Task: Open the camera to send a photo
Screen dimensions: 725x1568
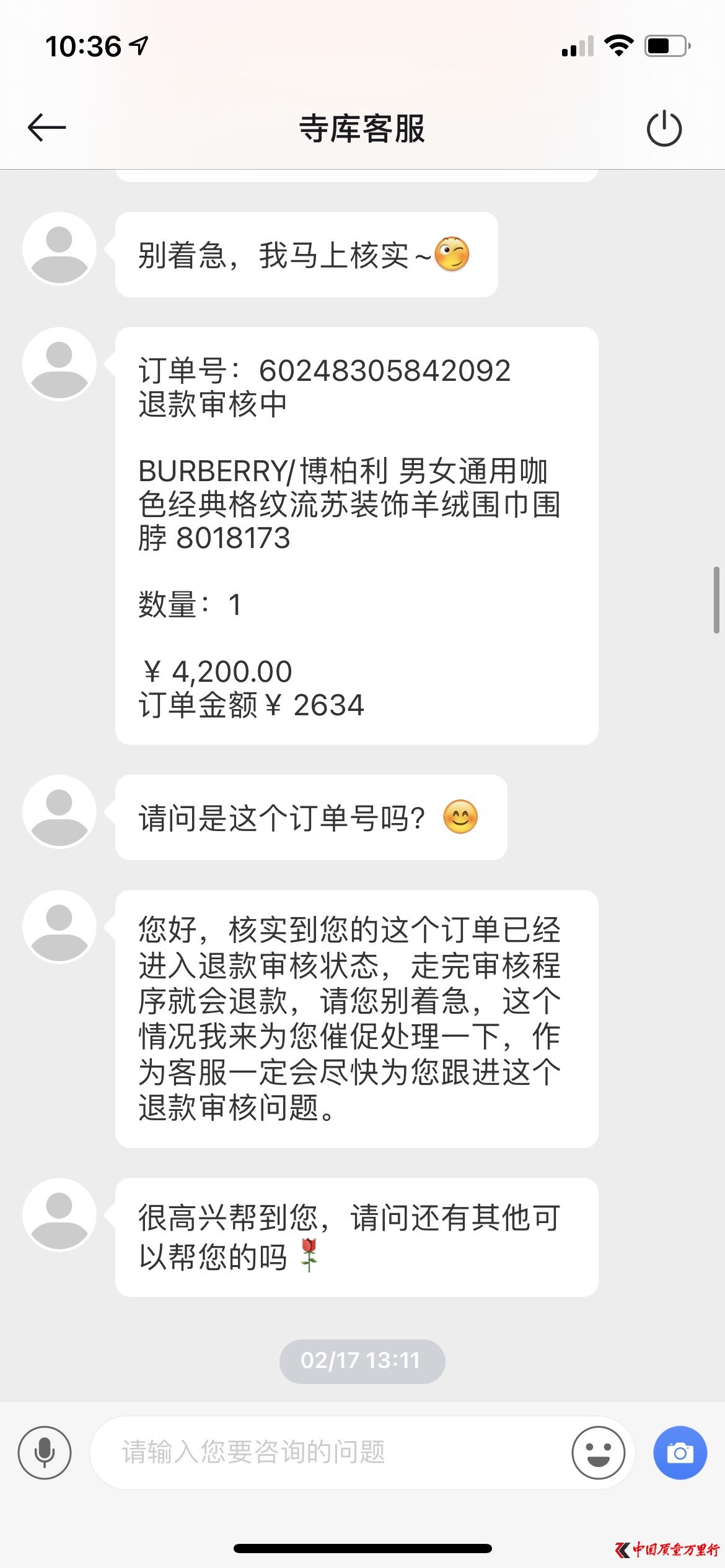Action: pyautogui.click(x=680, y=1453)
